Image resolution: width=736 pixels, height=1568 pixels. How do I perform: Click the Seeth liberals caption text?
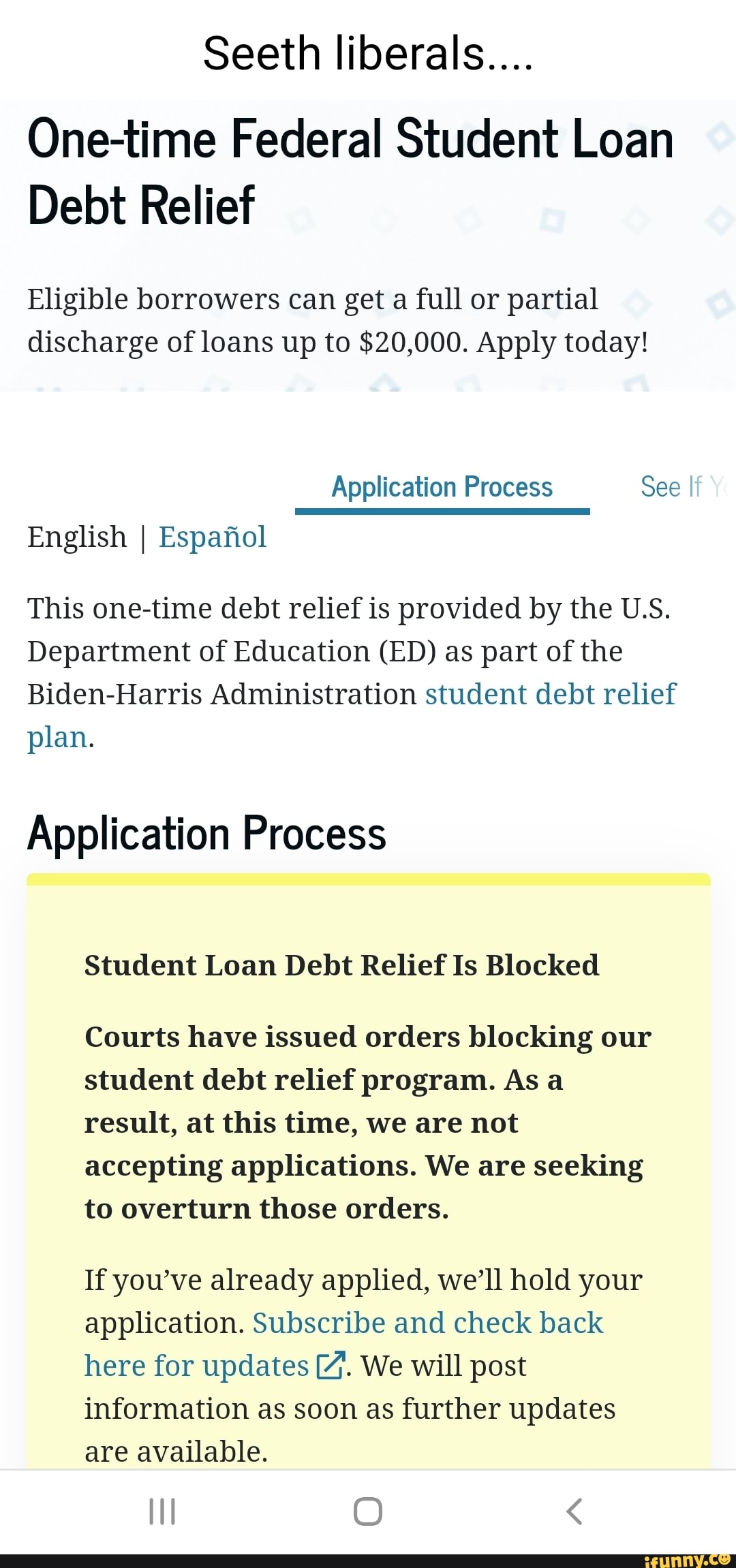point(367,52)
